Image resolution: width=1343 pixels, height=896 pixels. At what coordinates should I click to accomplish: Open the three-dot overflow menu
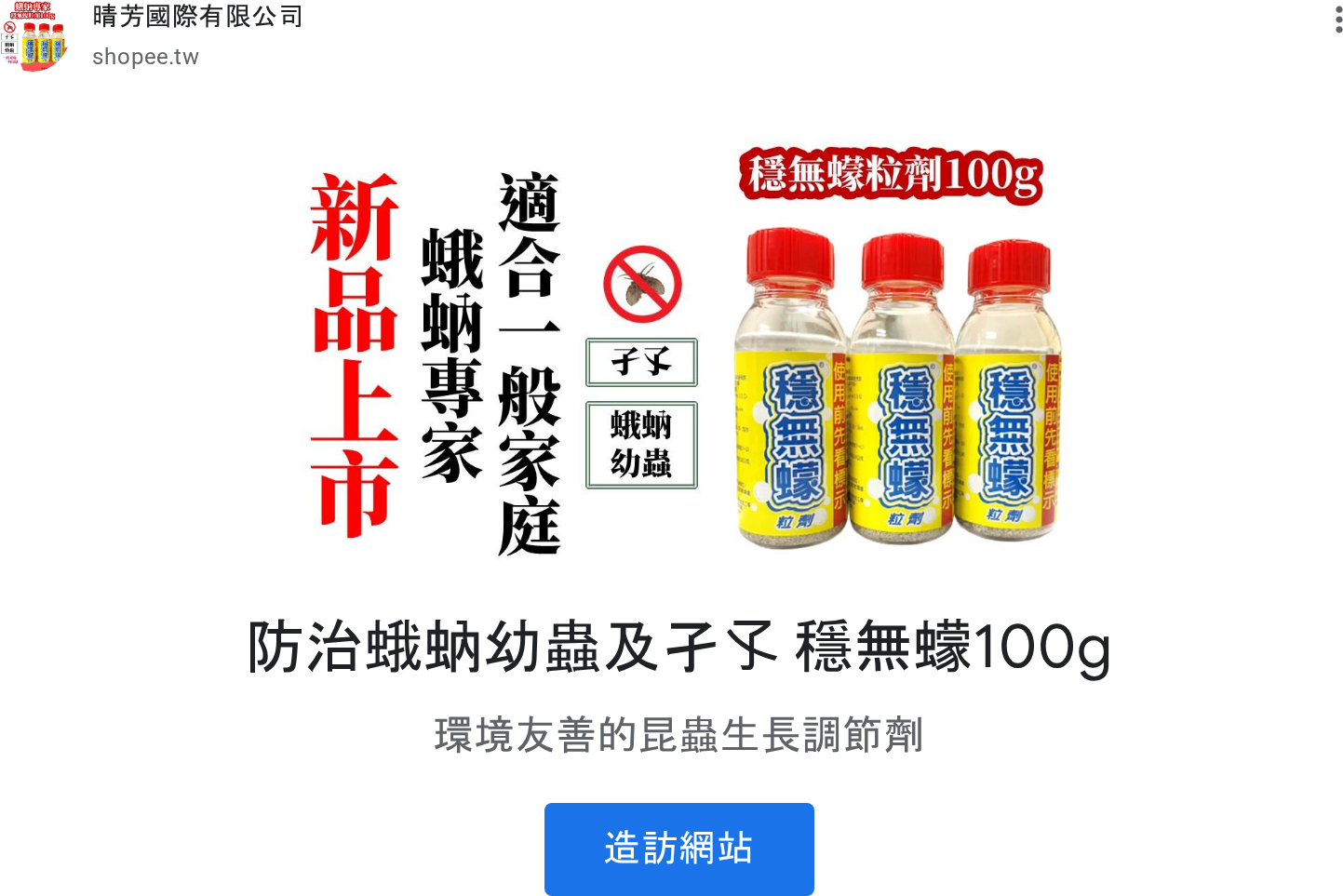[x=1337, y=19]
